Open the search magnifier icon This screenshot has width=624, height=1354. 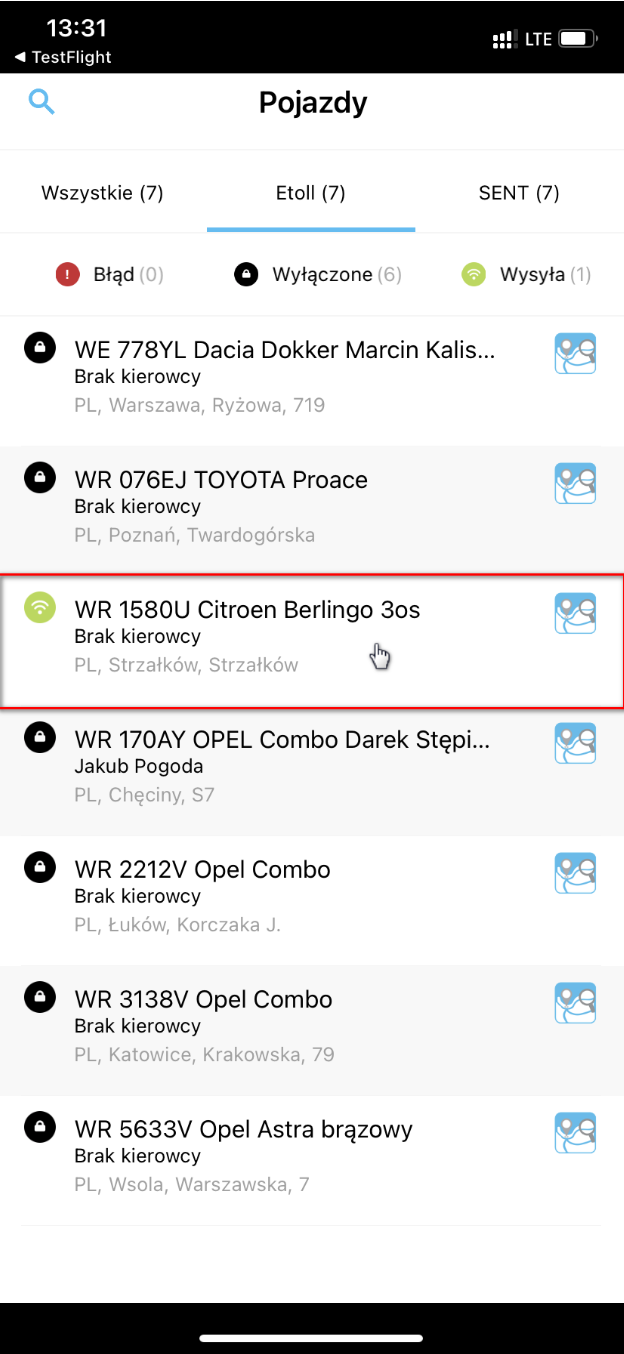[41, 101]
